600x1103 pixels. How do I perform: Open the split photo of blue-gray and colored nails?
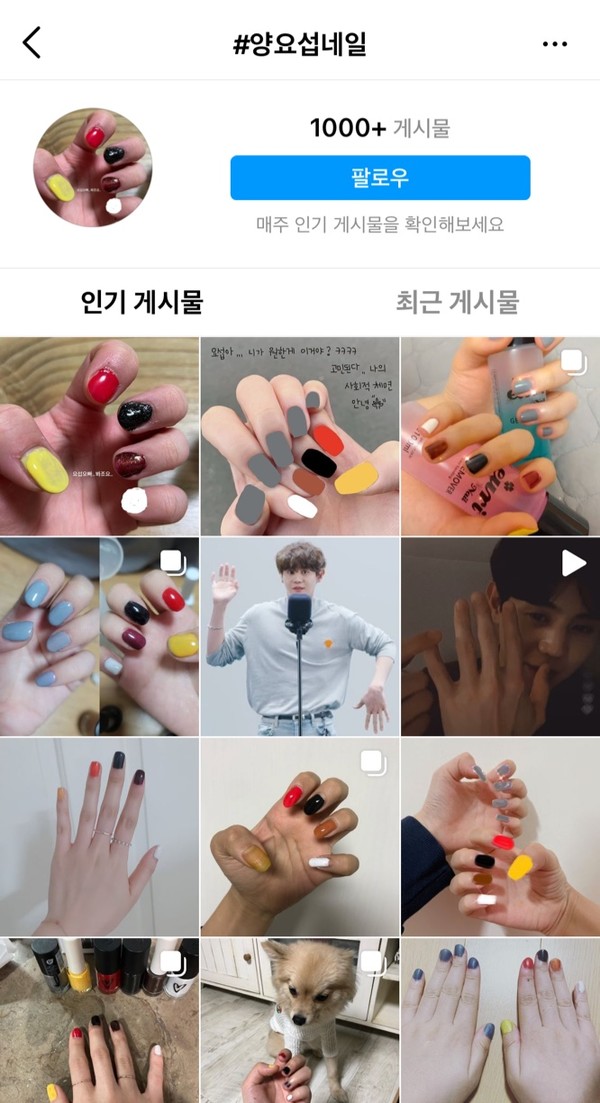[99, 637]
